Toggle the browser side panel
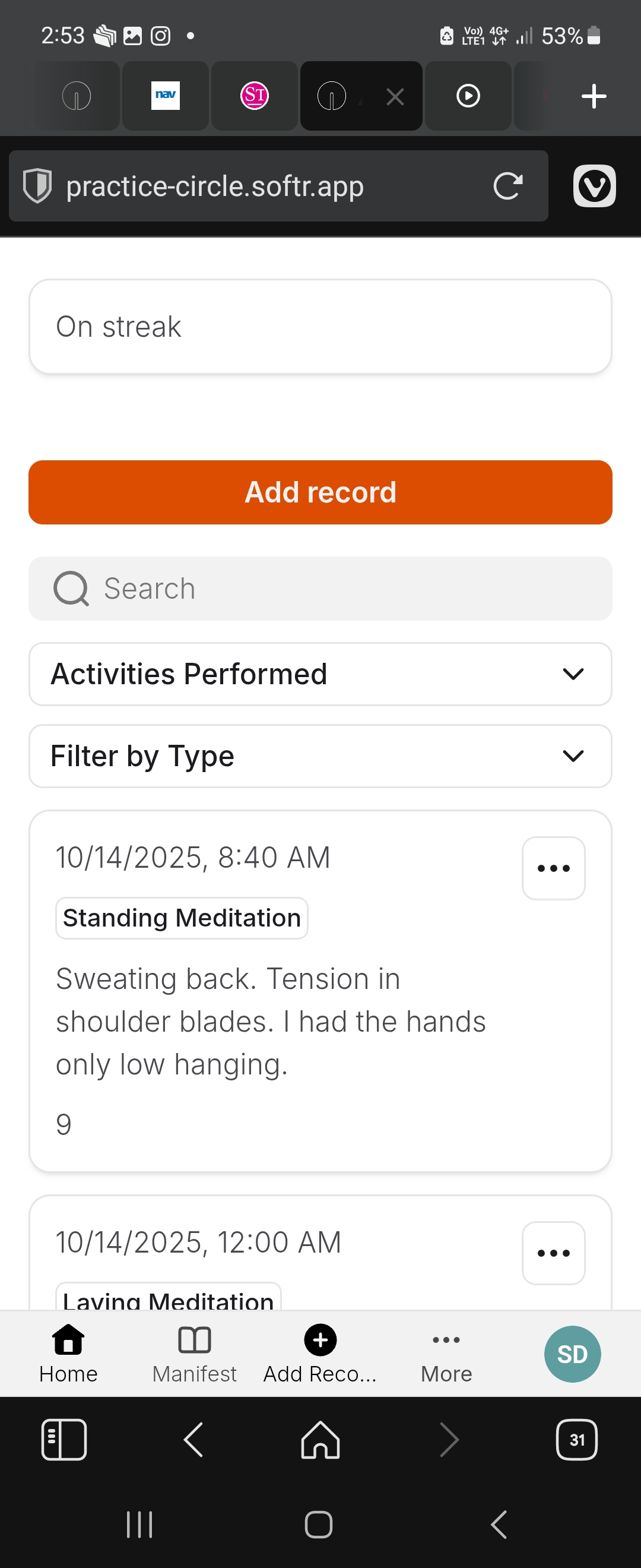Image resolution: width=641 pixels, height=1568 pixels. (64, 1440)
